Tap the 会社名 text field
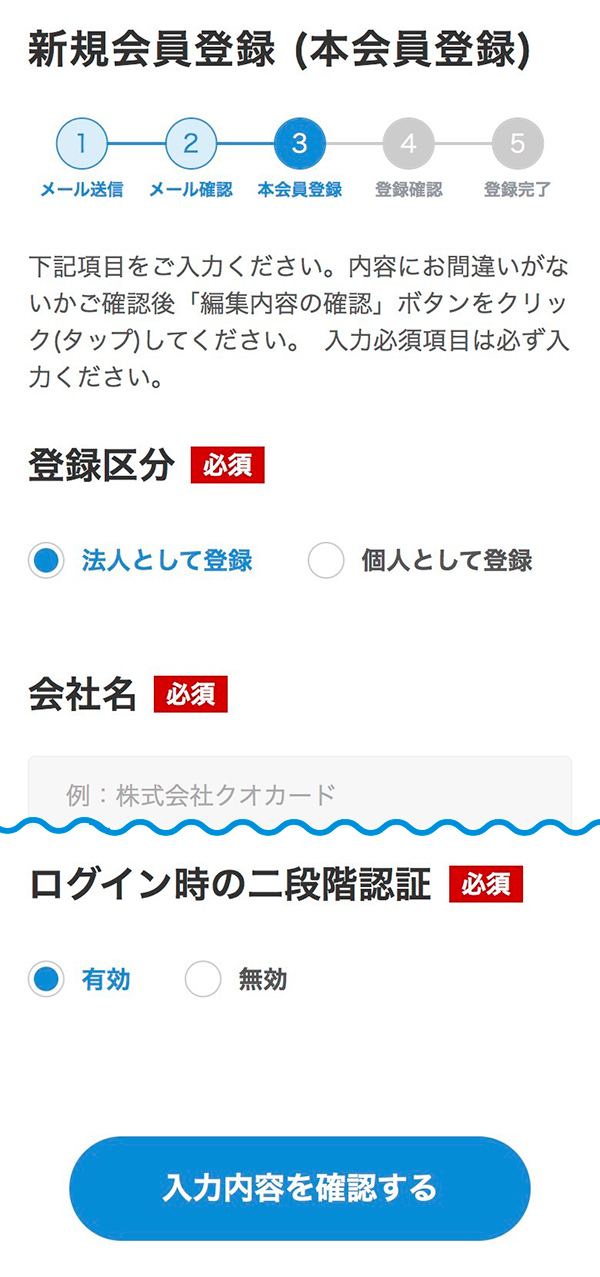600x1277 pixels. (300, 793)
